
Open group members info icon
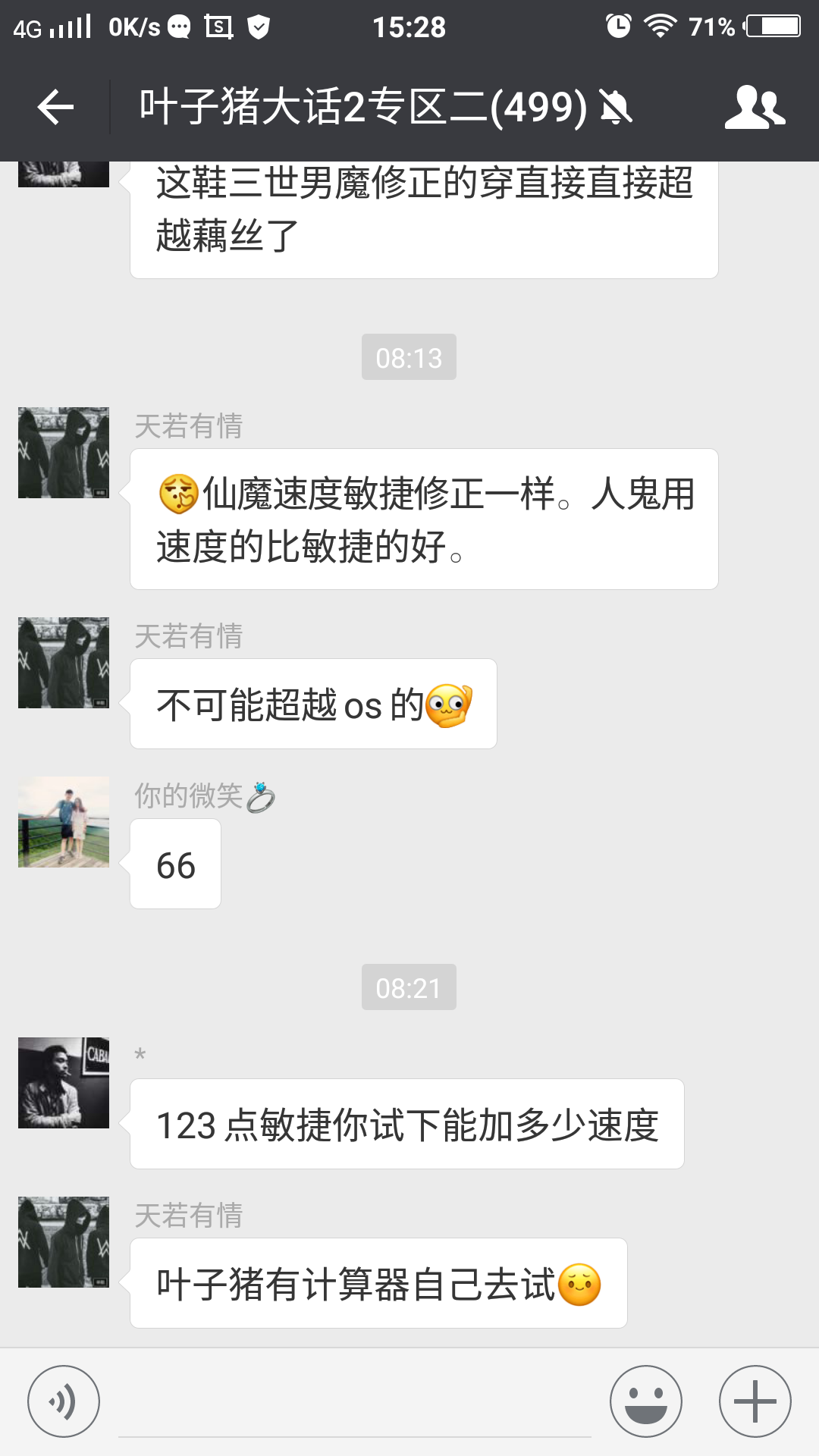pos(755,107)
